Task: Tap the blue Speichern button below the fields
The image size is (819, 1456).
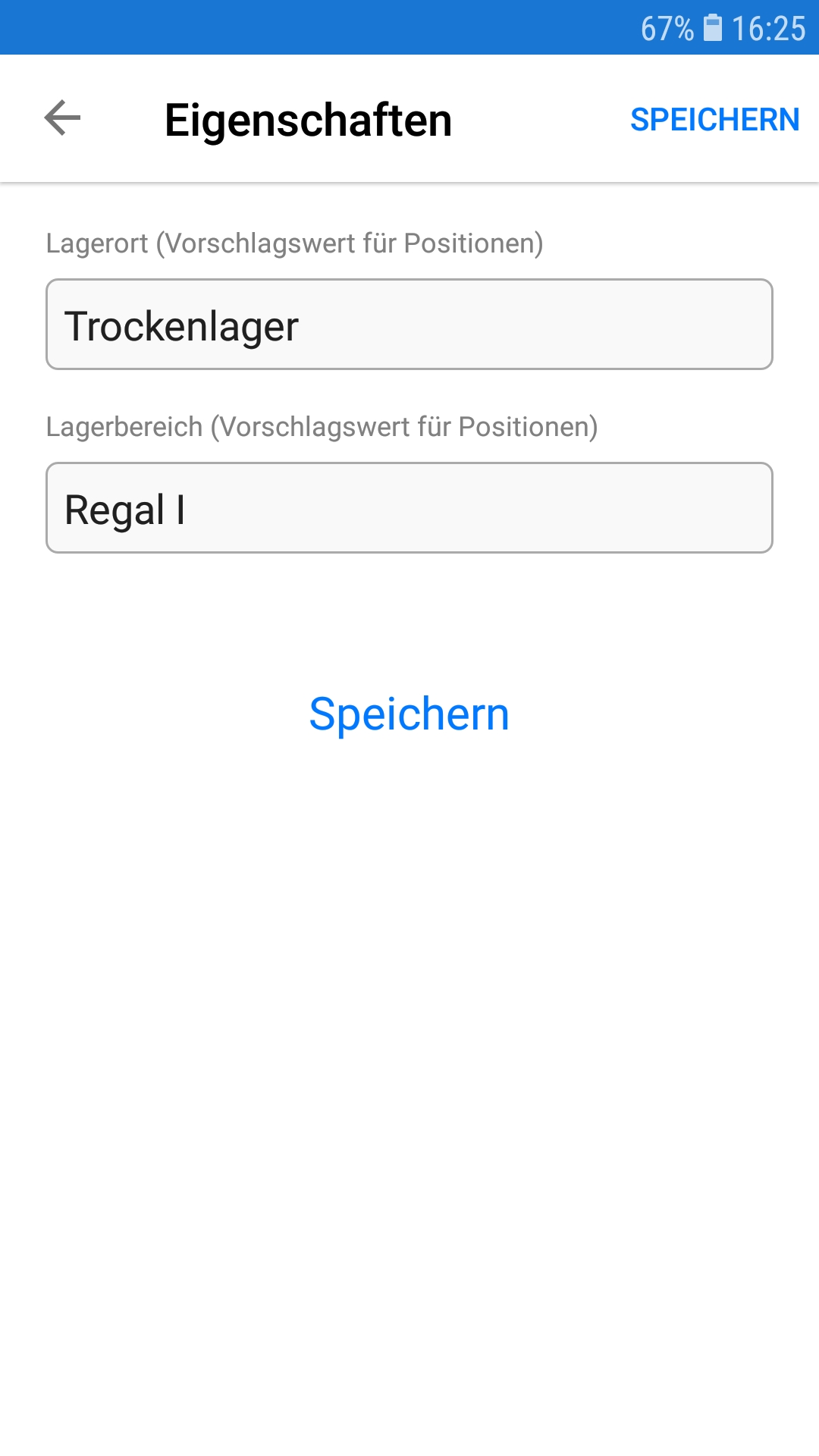Action: [409, 714]
